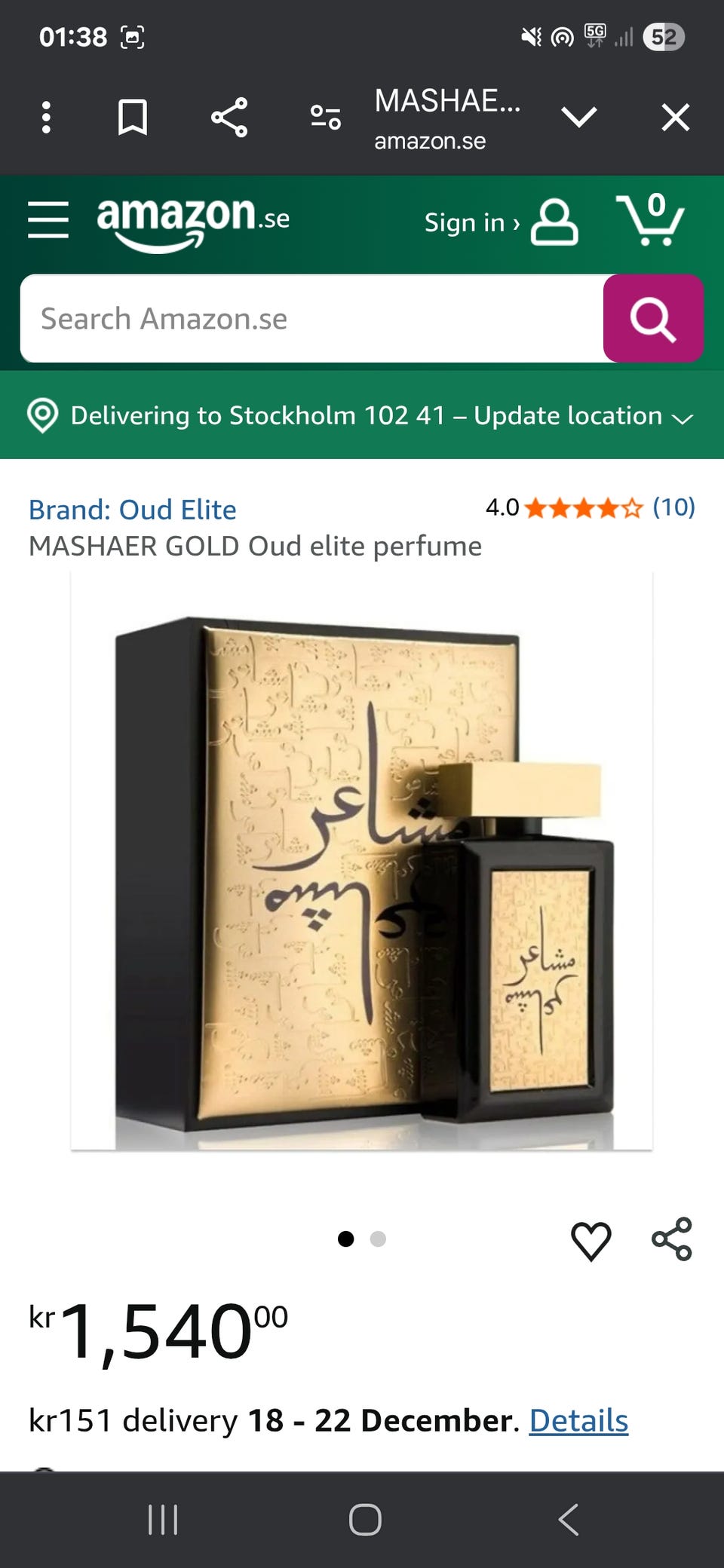
Task: Bookmark this page in the browser
Action: point(133,118)
